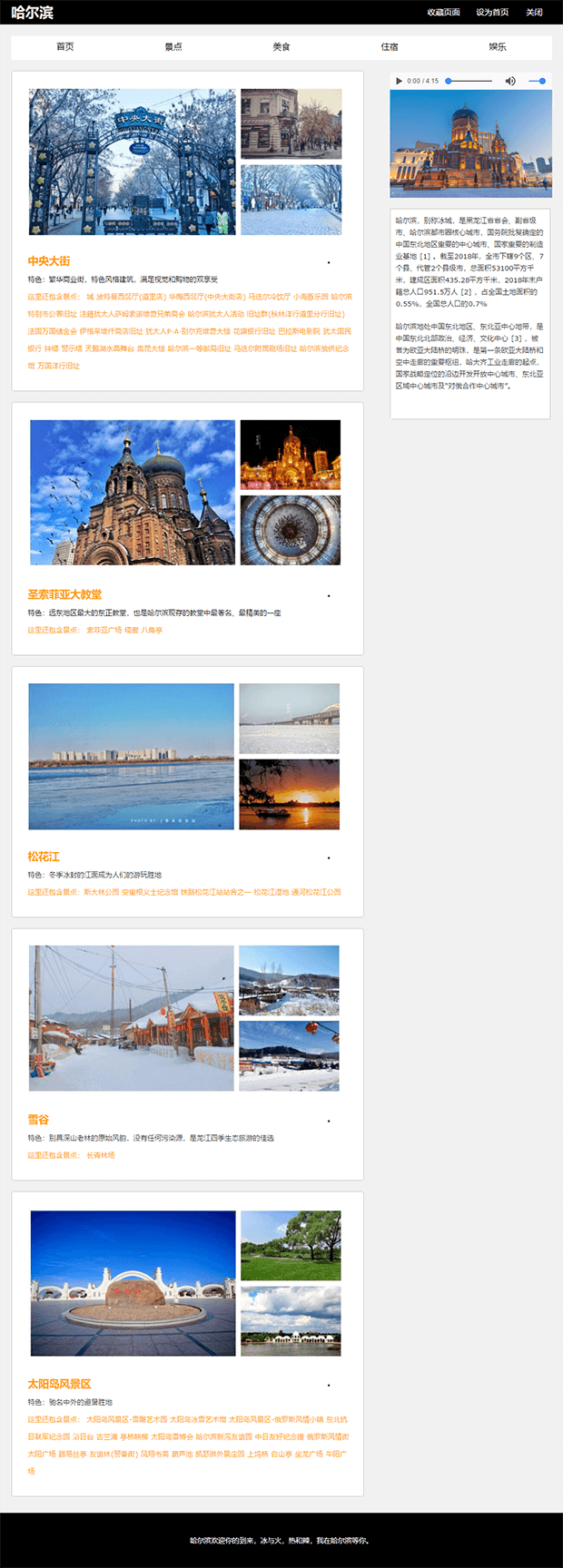The image size is (563, 1568).
Task: Open the 中央大街 attraction title
Action: 49,261
